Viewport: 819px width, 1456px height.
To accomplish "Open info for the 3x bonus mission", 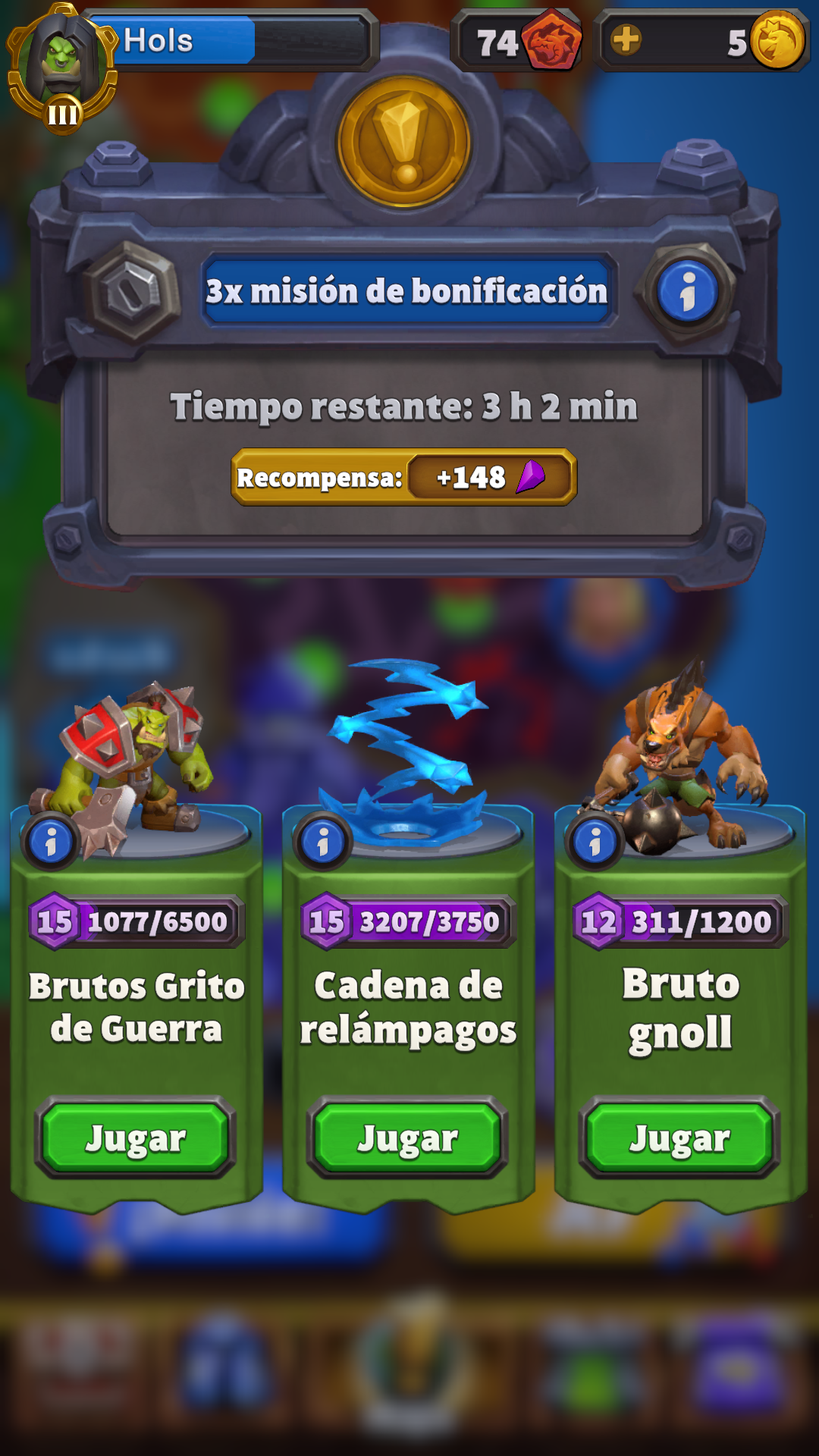I will tap(687, 292).
